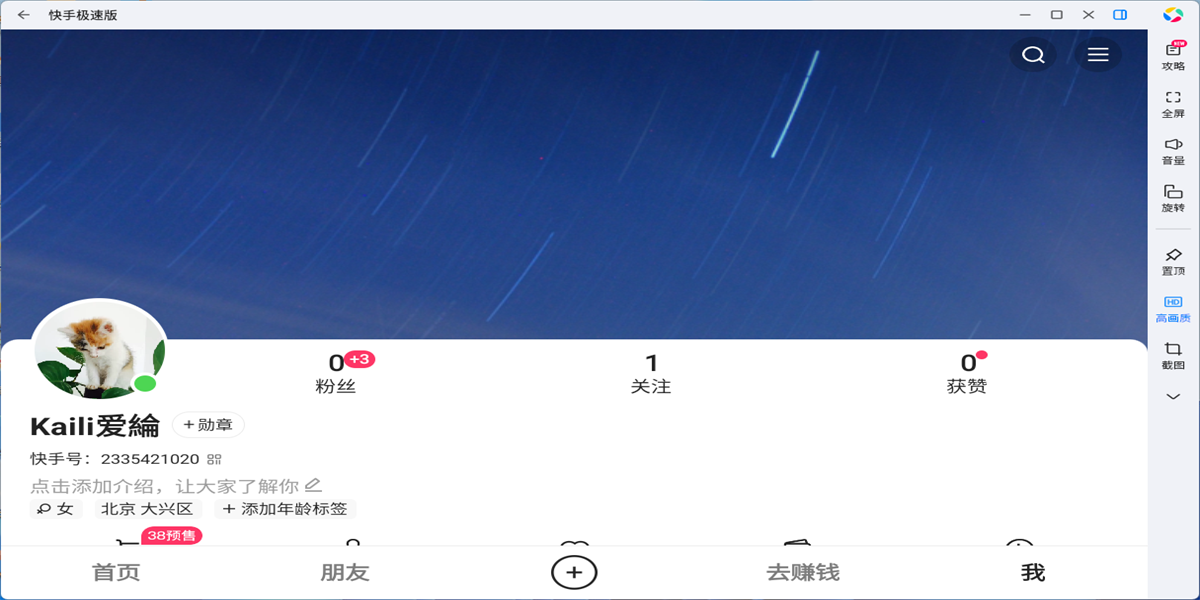View the 获赞 likes count
This screenshot has width=1200, height=600.
pos(967,374)
